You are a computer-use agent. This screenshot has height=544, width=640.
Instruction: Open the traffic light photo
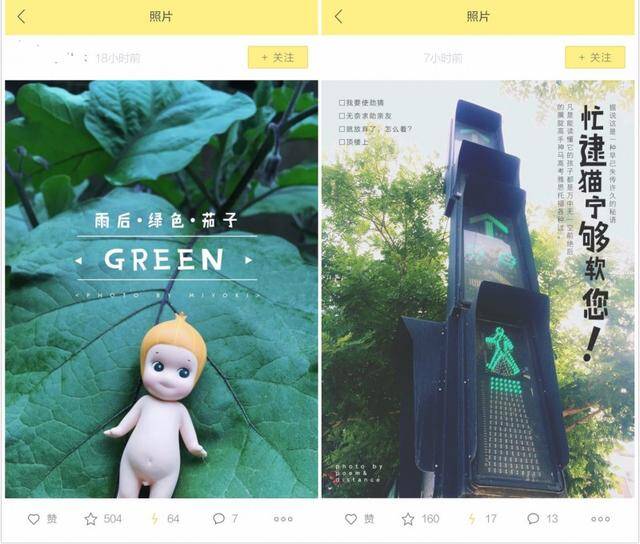pos(478,289)
